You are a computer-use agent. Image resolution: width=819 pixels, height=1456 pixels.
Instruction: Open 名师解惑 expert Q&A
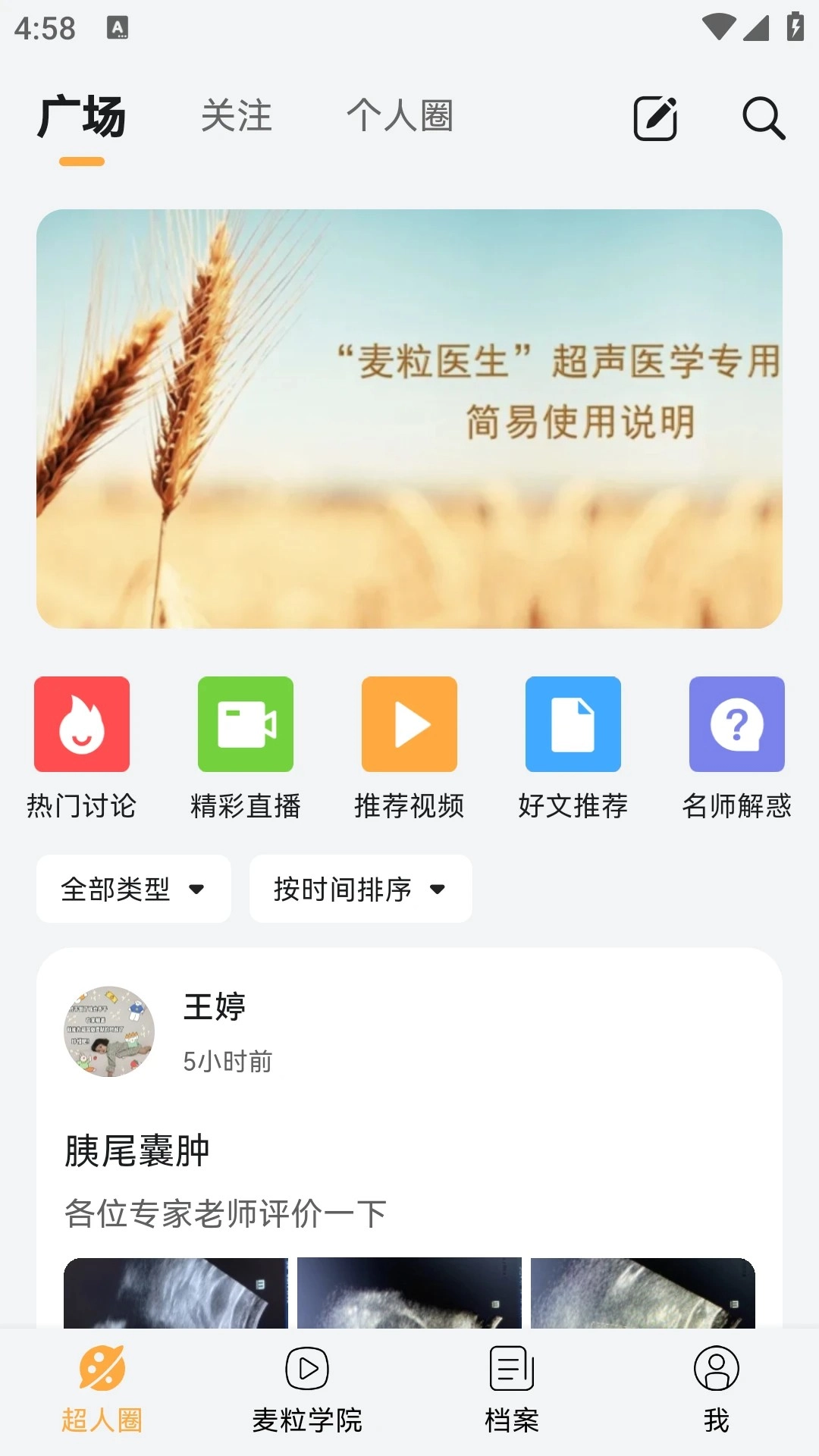pos(736,724)
